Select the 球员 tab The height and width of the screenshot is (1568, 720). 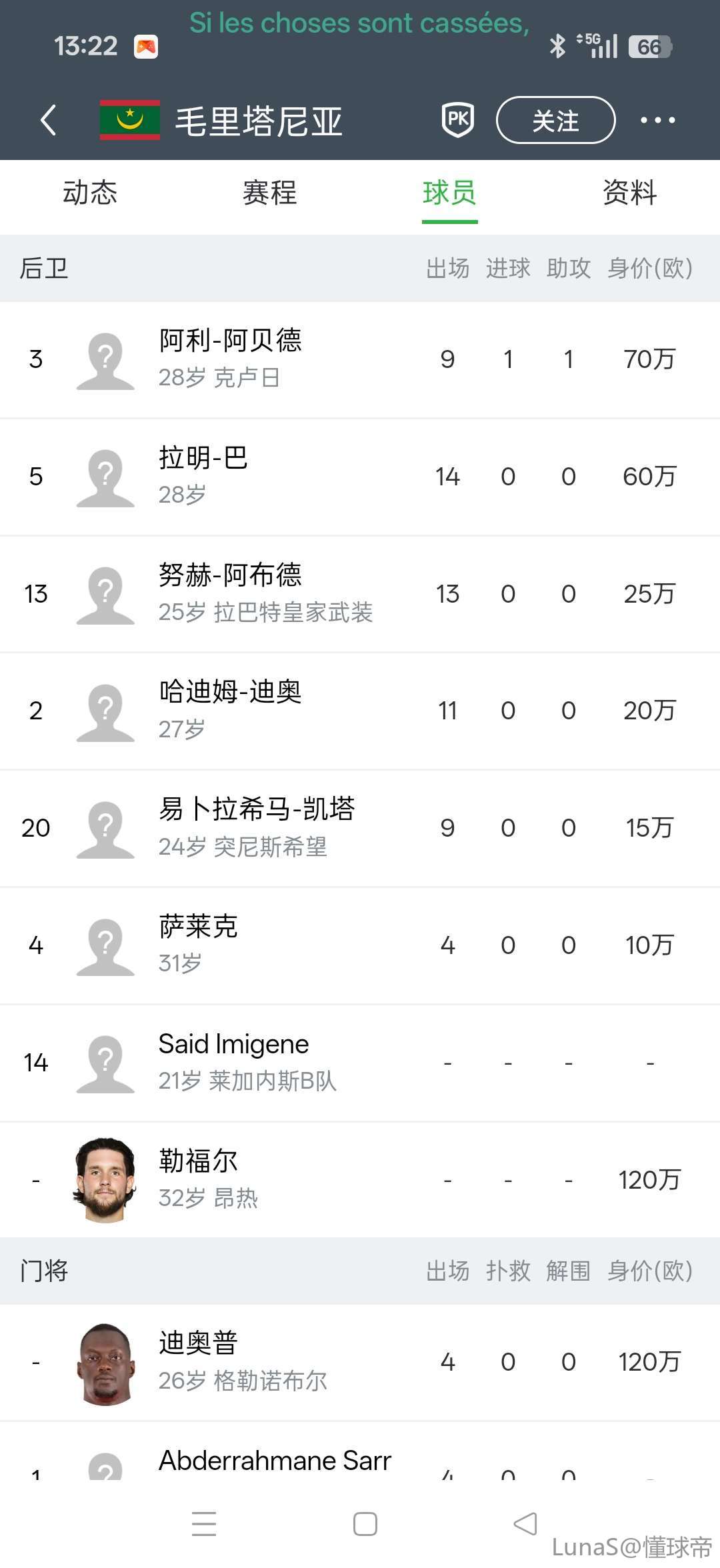[449, 193]
